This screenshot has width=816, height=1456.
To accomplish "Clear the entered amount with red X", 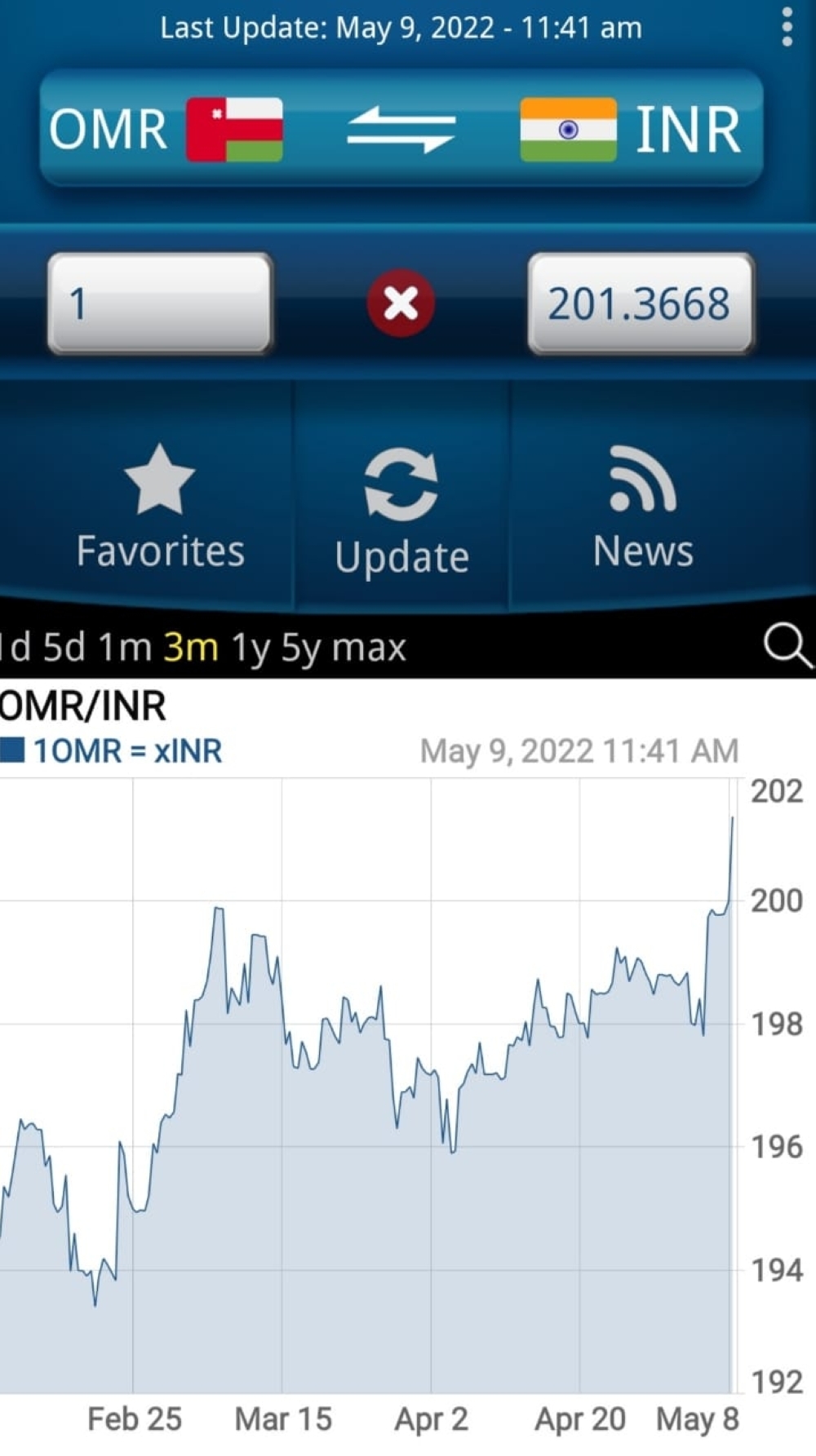I will click(x=401, y=303).
